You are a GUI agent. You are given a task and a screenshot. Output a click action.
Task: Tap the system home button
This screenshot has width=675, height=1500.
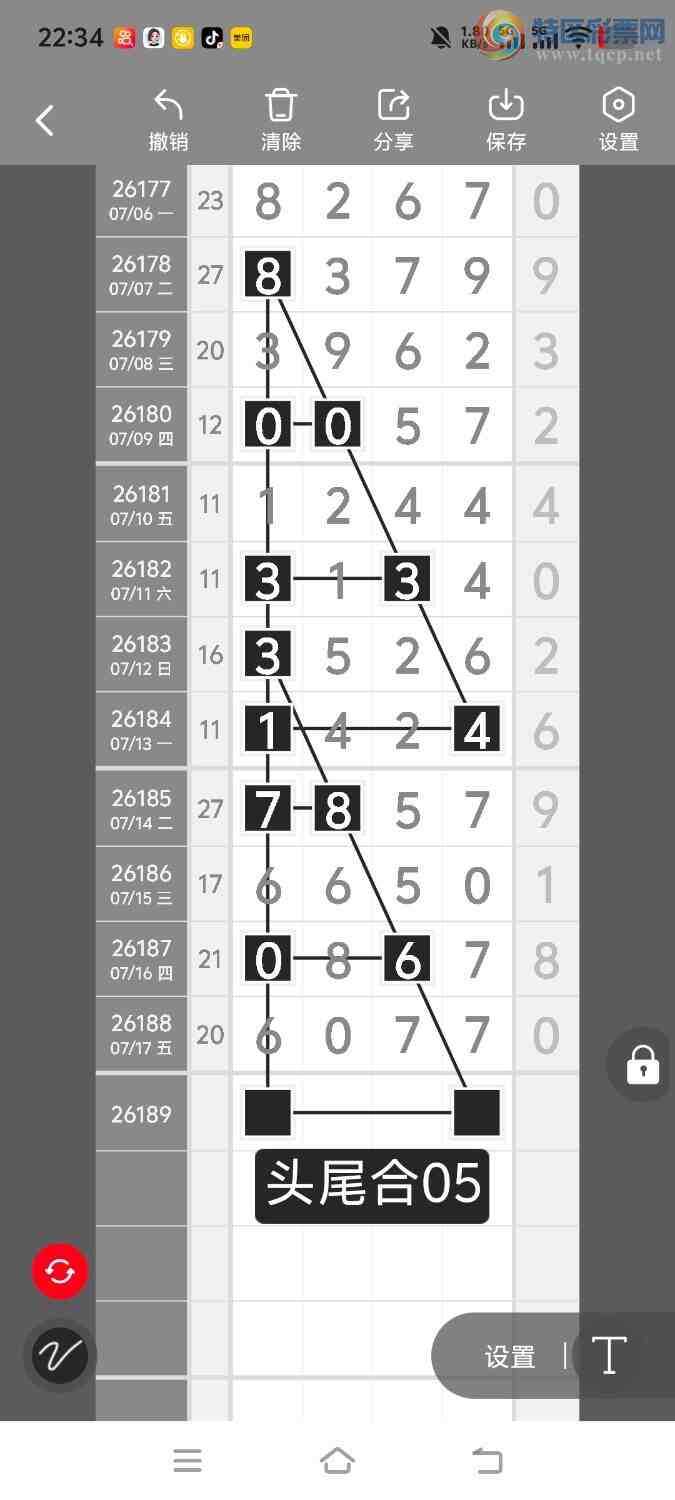(x=337, y=1461)
